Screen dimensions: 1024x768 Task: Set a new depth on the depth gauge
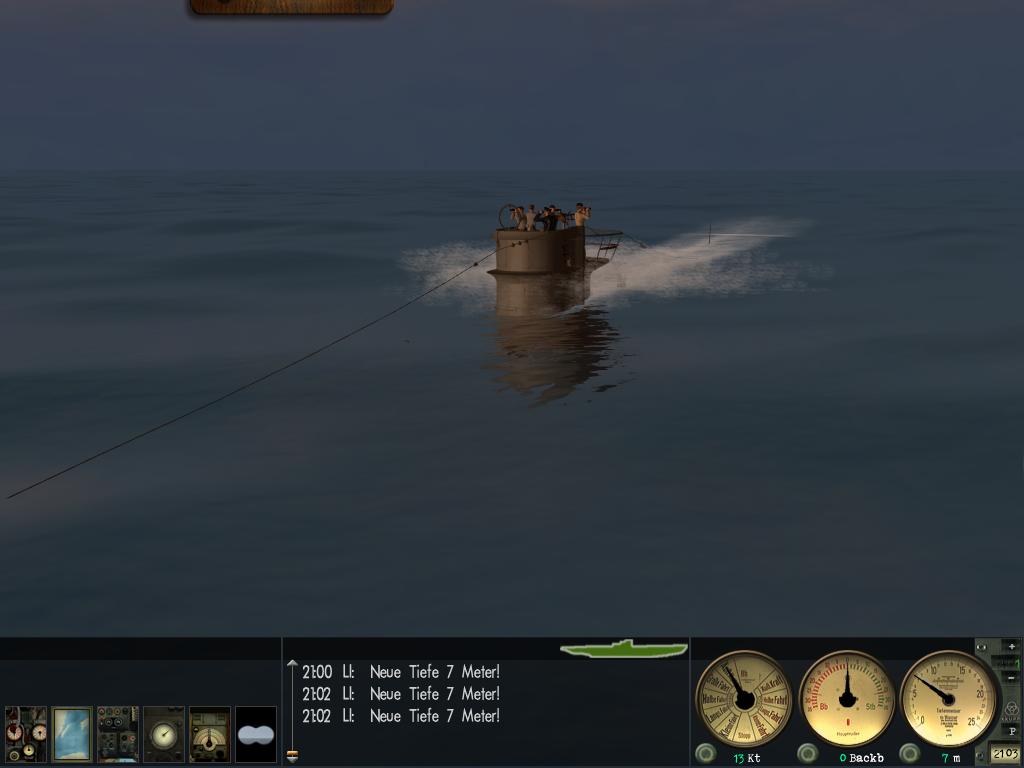point(948,697)
